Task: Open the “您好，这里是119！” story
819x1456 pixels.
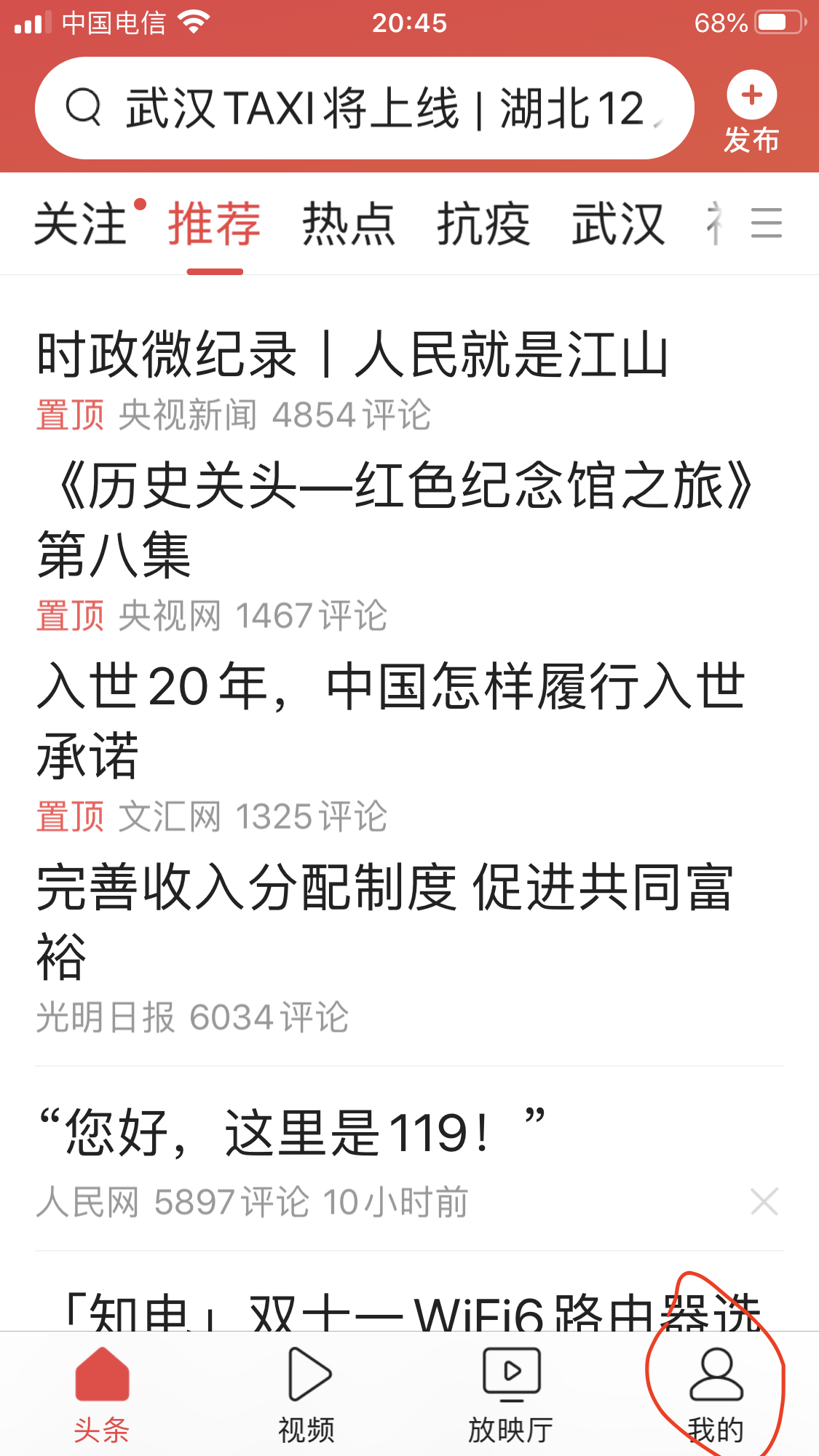Action: 291,1132
